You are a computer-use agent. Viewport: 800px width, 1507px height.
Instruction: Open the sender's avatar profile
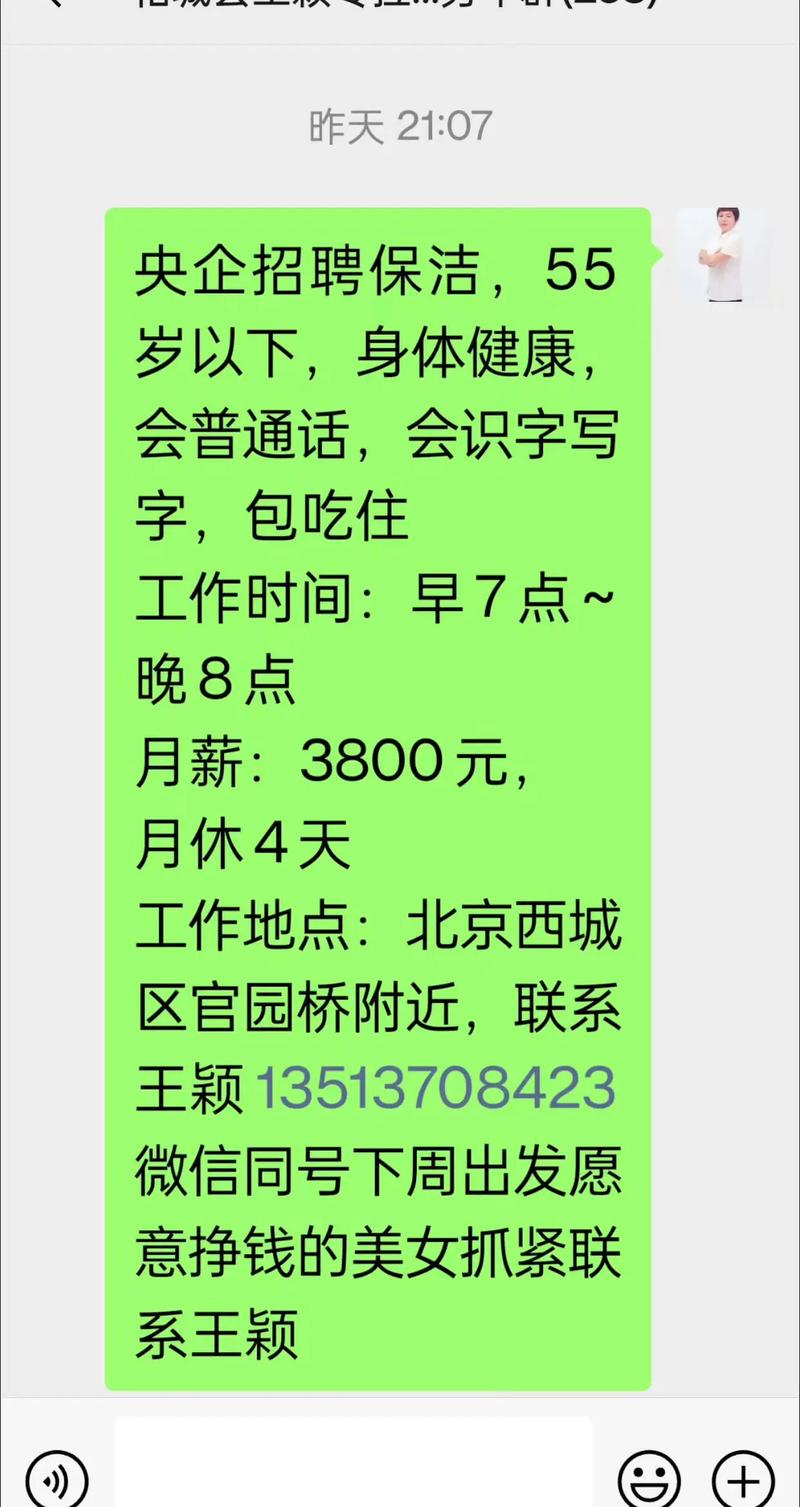722,254
